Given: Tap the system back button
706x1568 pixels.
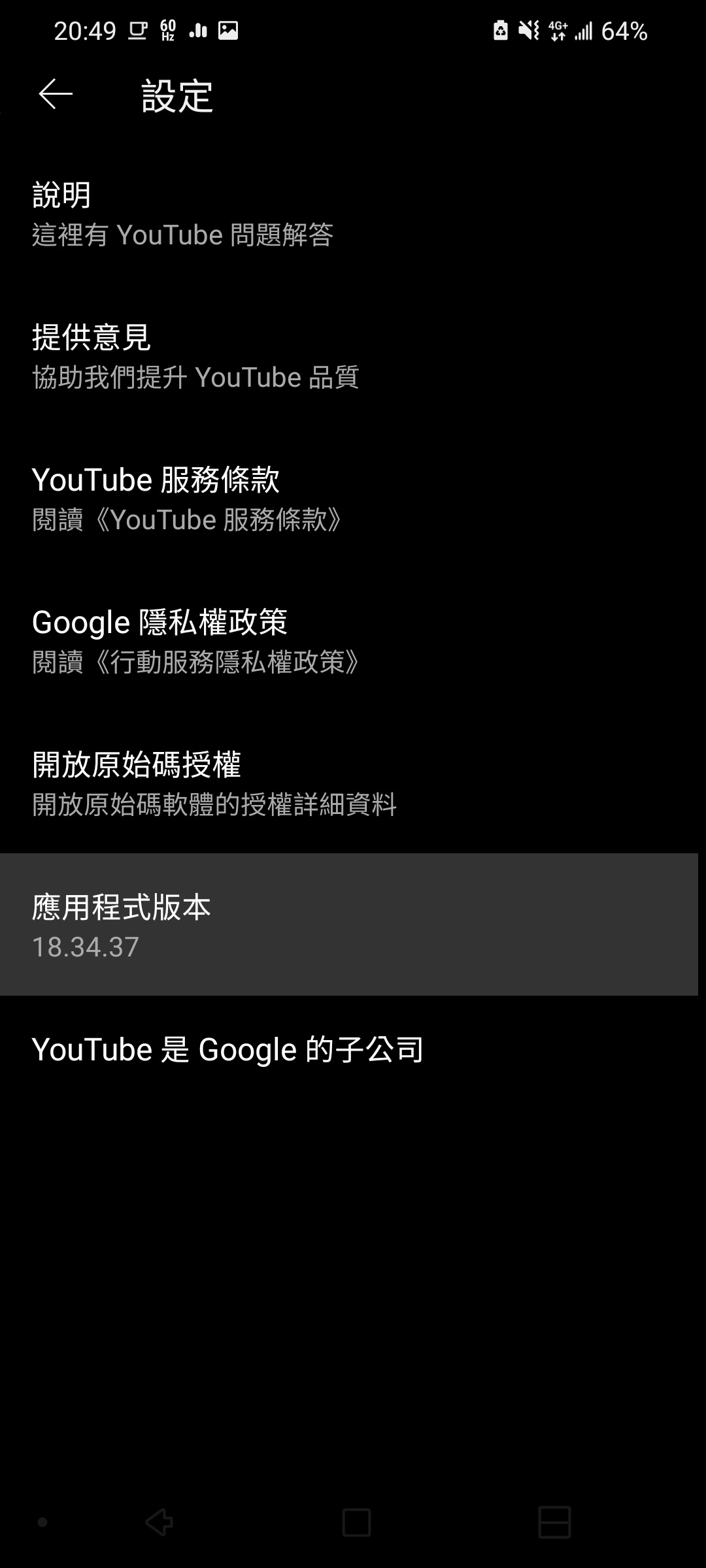Looking at the screenshot, I should click(159, 1522).
